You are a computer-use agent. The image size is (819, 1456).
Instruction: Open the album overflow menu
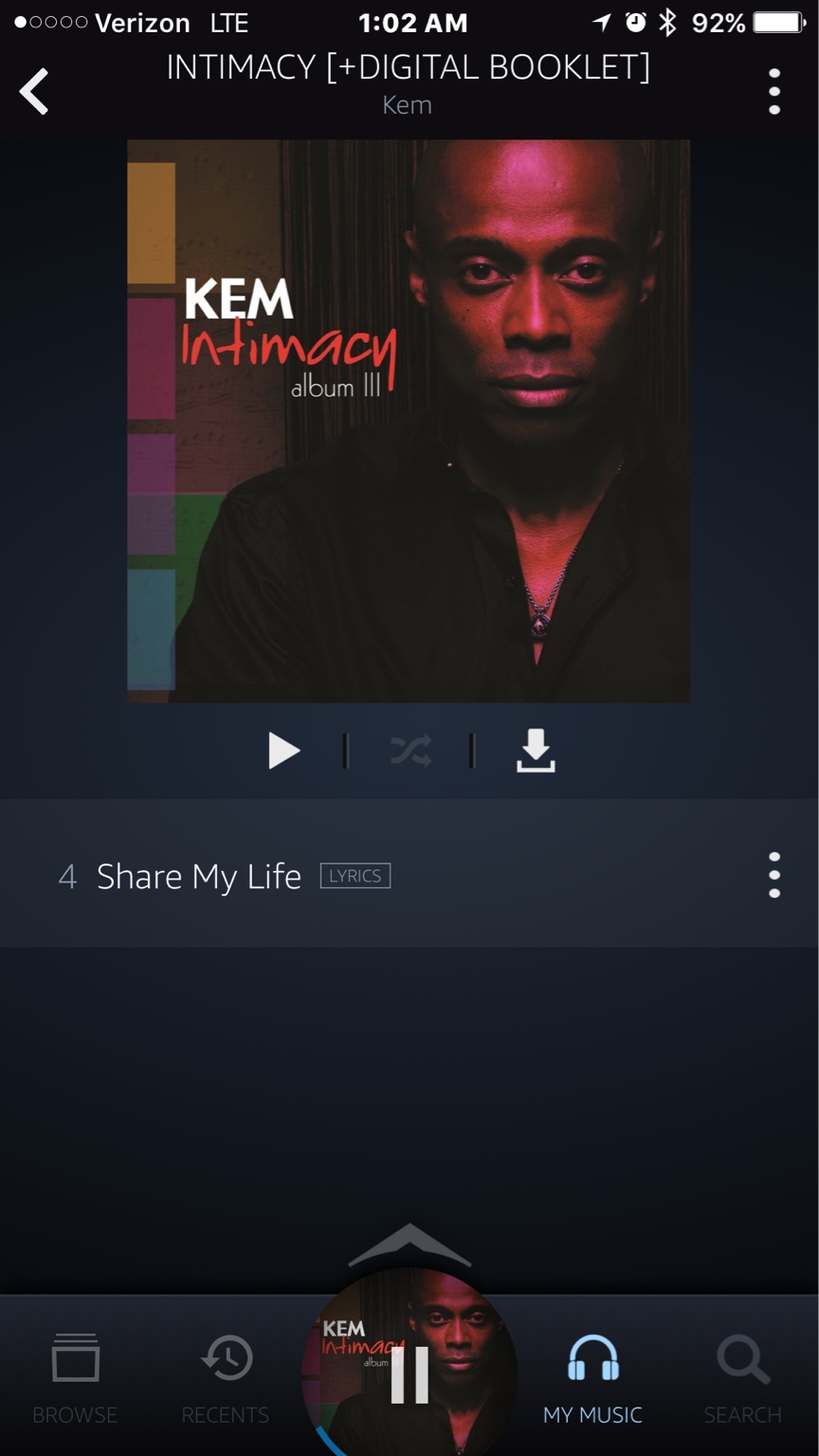(774, 92)
